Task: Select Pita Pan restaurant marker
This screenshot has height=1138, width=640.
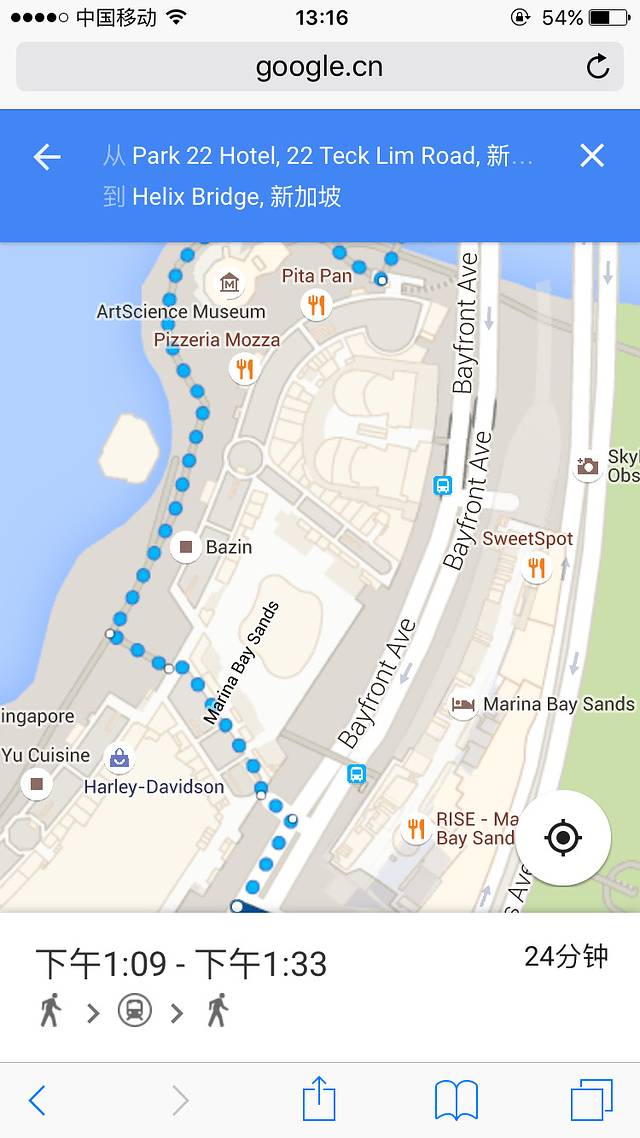Action: pyautogui.click(x=317, y=304)
